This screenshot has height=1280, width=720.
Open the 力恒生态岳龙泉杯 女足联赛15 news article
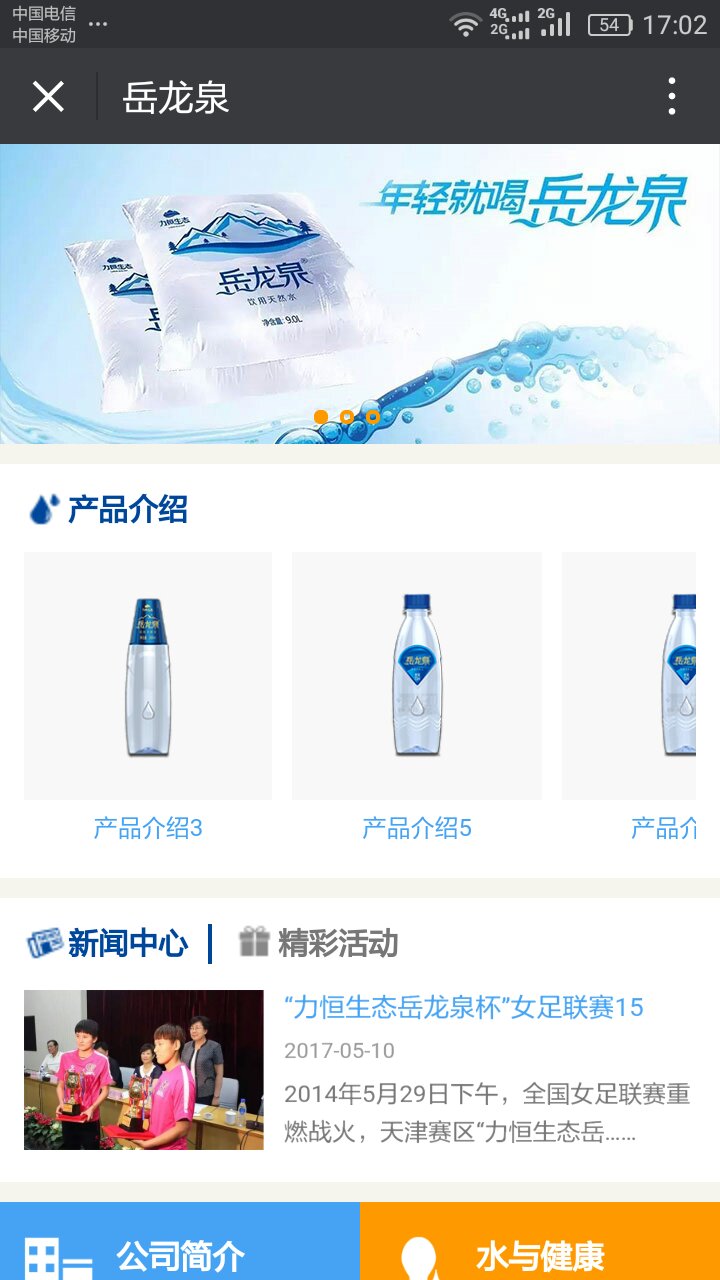point(463,1008)
